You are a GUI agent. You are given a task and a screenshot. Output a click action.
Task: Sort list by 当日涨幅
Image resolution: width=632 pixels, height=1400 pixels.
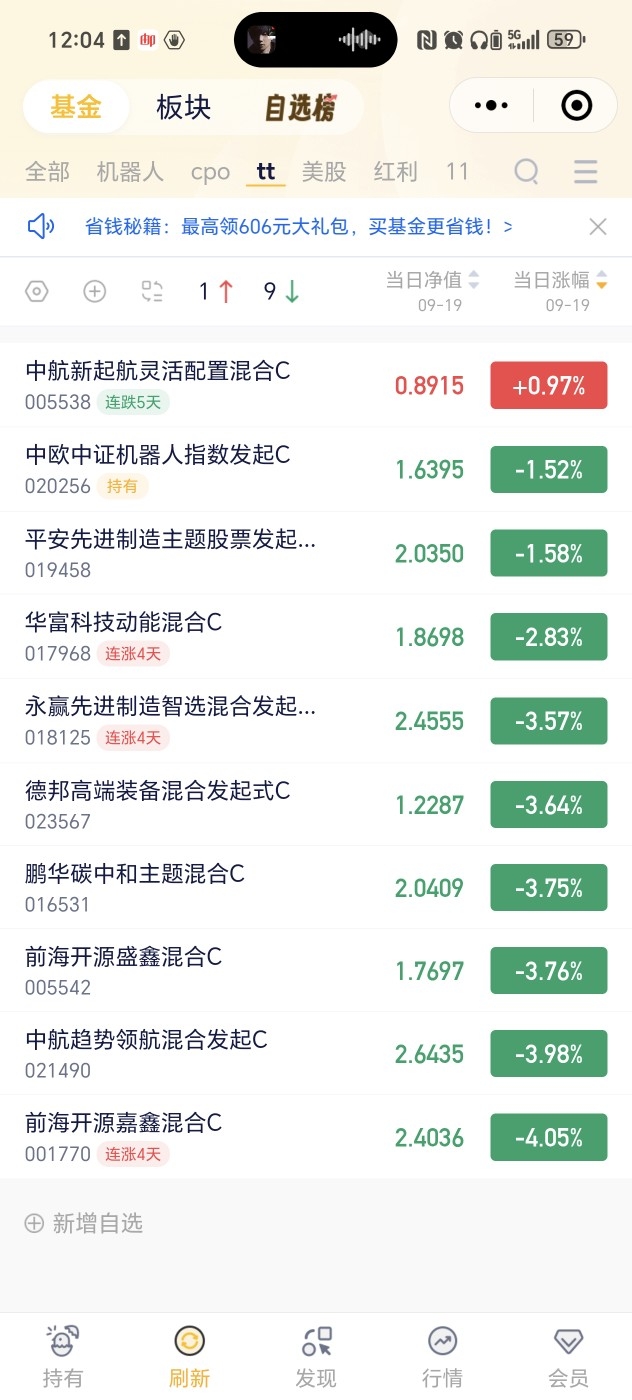560,280
